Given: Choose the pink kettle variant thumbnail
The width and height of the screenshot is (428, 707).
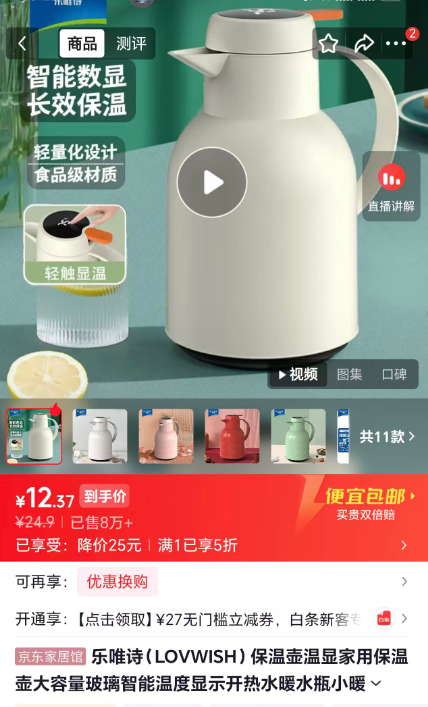Looking at the screenshot, I should [x=166, y=436].
